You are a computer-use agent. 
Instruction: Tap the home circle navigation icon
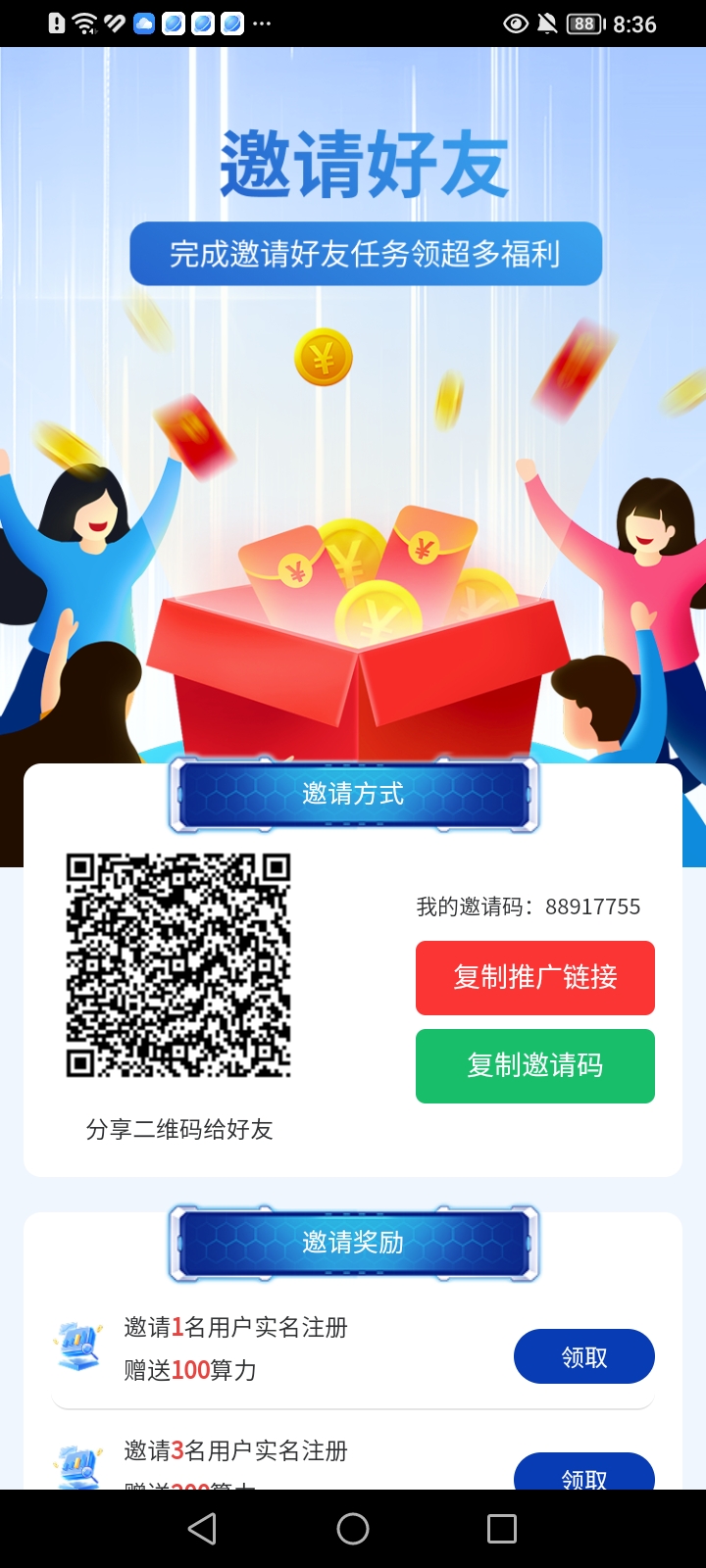[x=353, y=1529]
